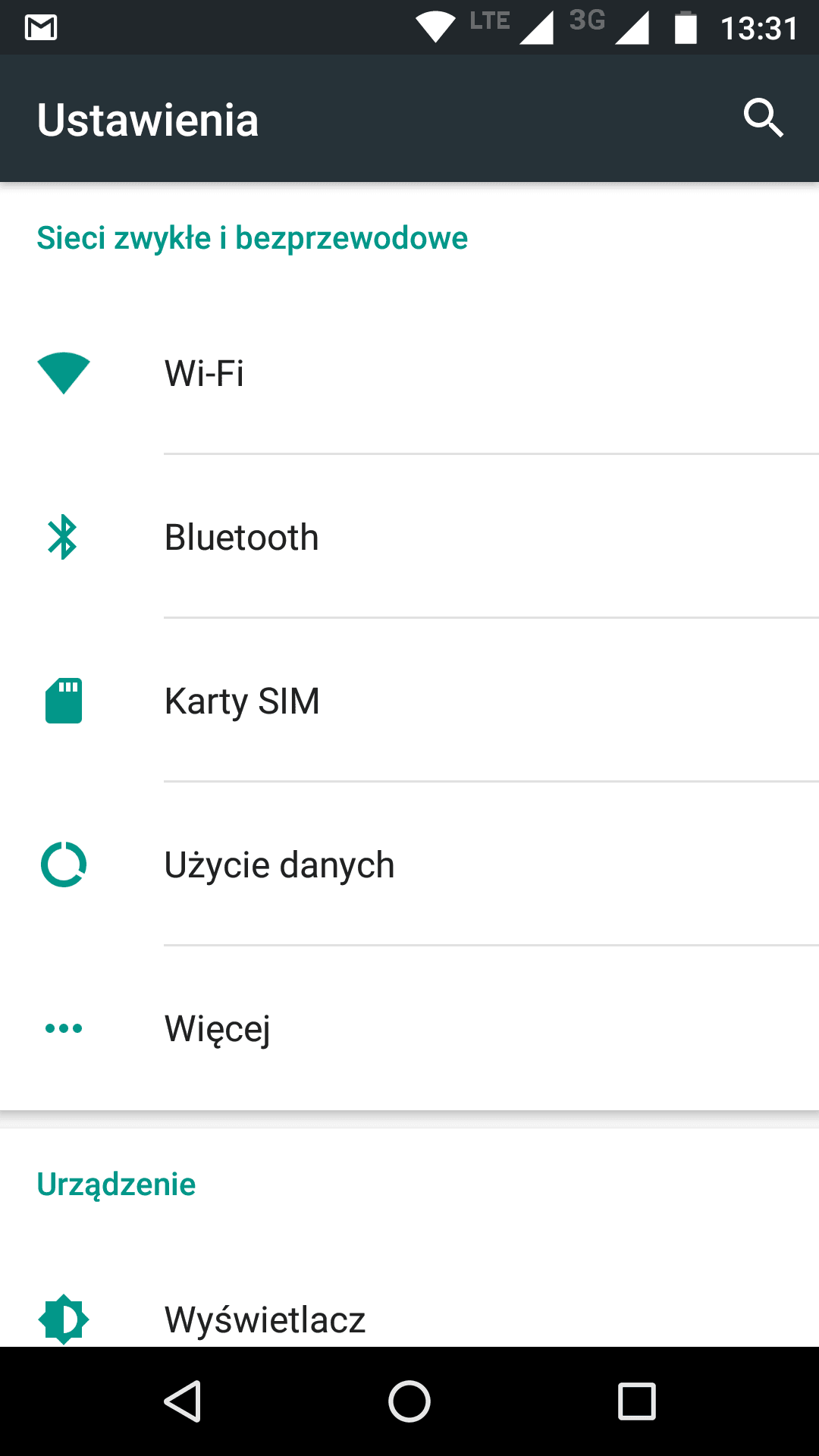Open Użycie danych
Screen dimensions: 819x1456
(x=409, y=864)
